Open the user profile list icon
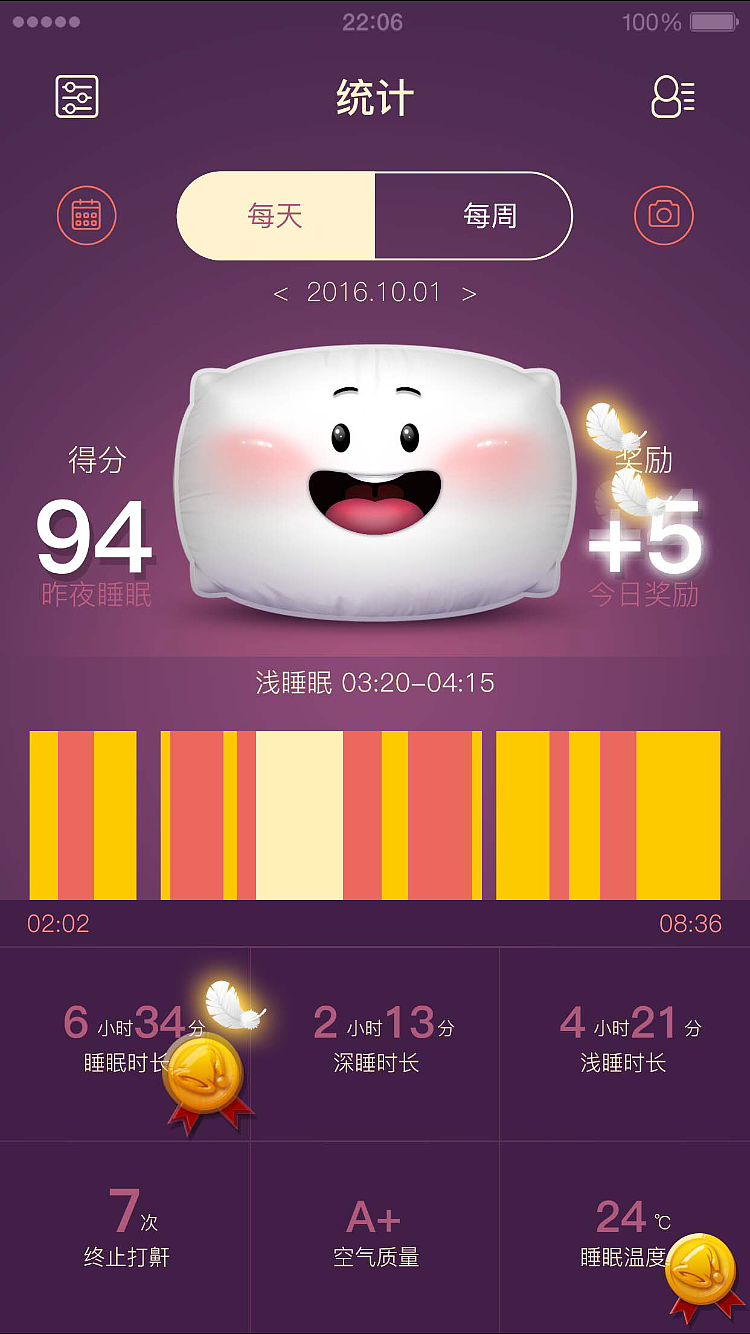Image resolution: width=750 pixels, height=1334 pixels. click(x=672, y=97)
